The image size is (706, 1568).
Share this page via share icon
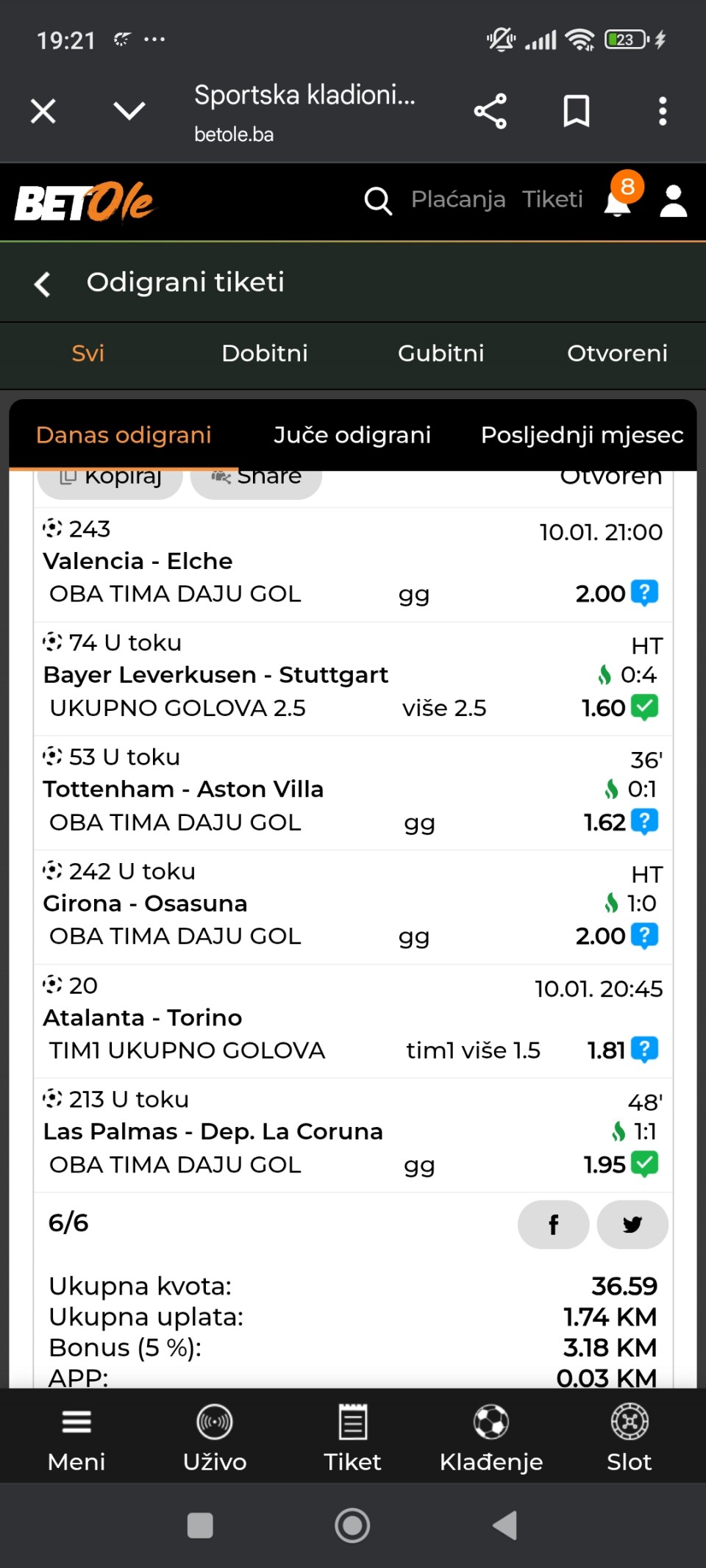491,112
